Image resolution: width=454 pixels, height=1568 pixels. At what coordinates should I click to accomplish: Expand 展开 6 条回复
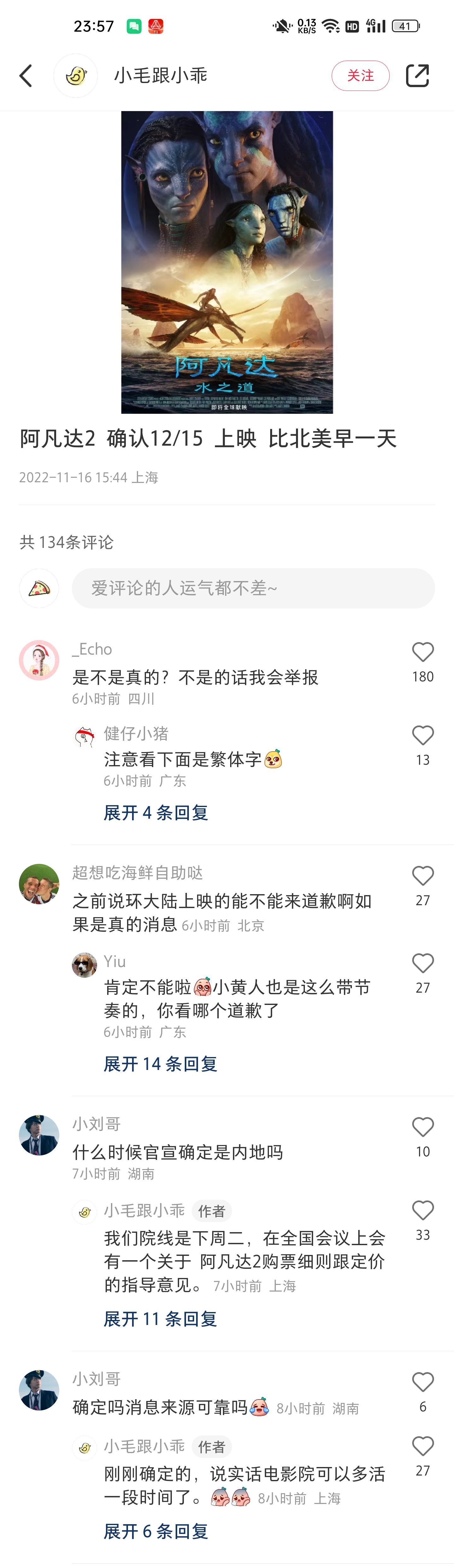tap(155, 1531)
